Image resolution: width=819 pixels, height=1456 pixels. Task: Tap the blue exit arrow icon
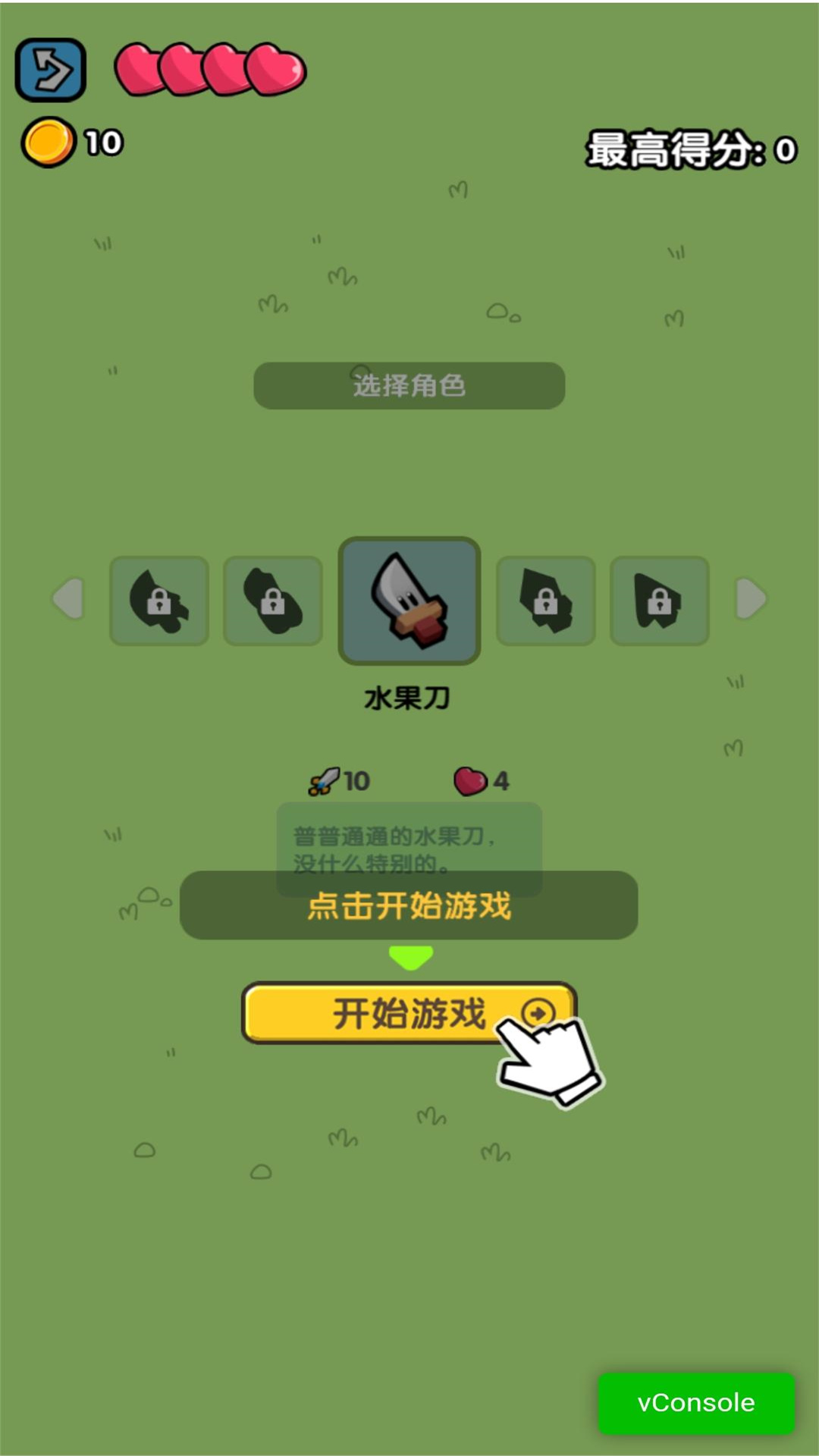click(51, 70)
